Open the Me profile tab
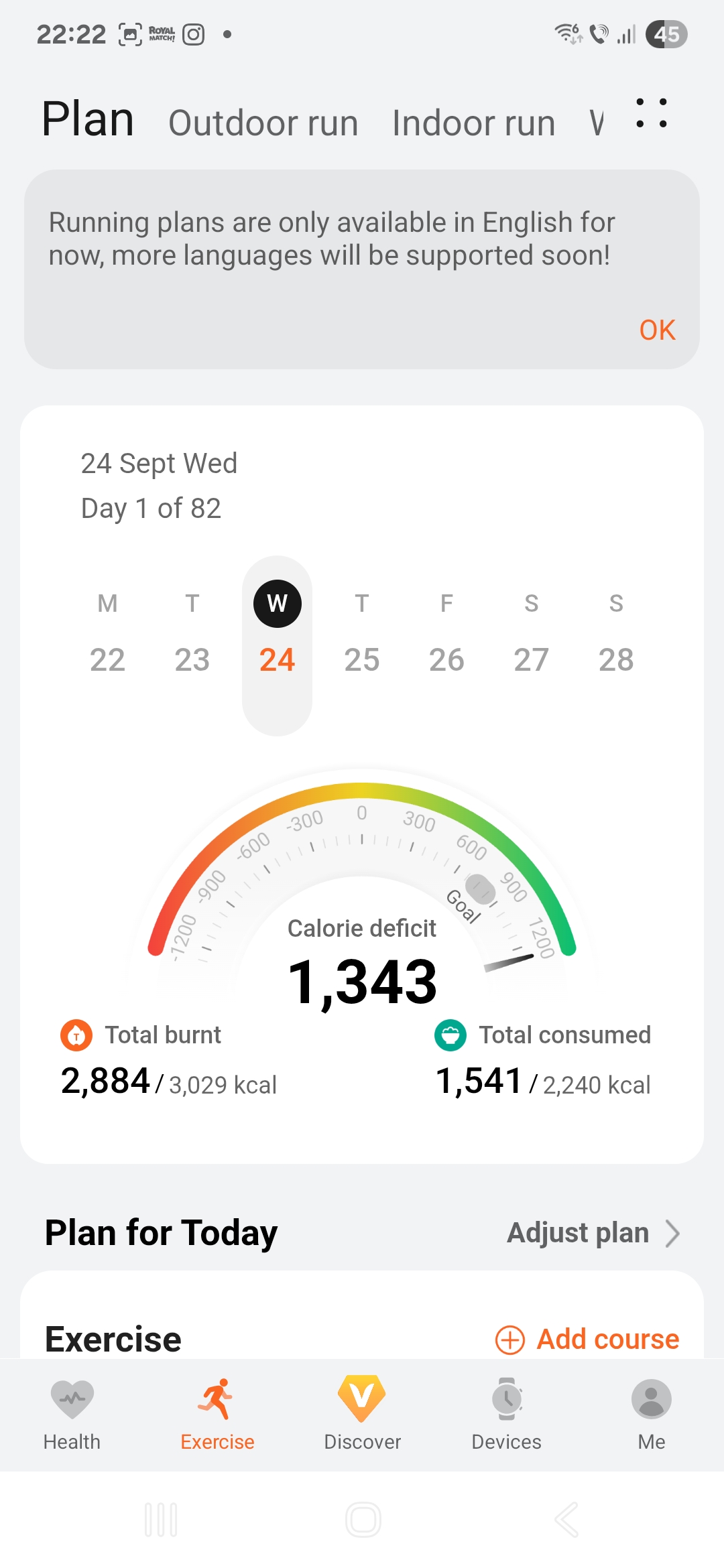Screen dimensions: 724x1568 652,1411
